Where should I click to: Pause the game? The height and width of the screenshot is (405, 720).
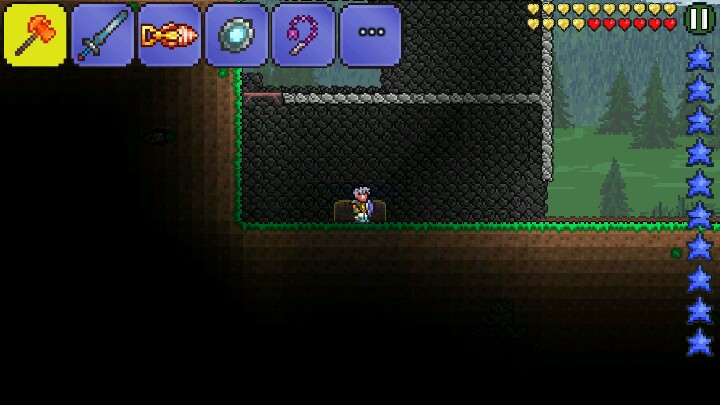pos(700,18)
